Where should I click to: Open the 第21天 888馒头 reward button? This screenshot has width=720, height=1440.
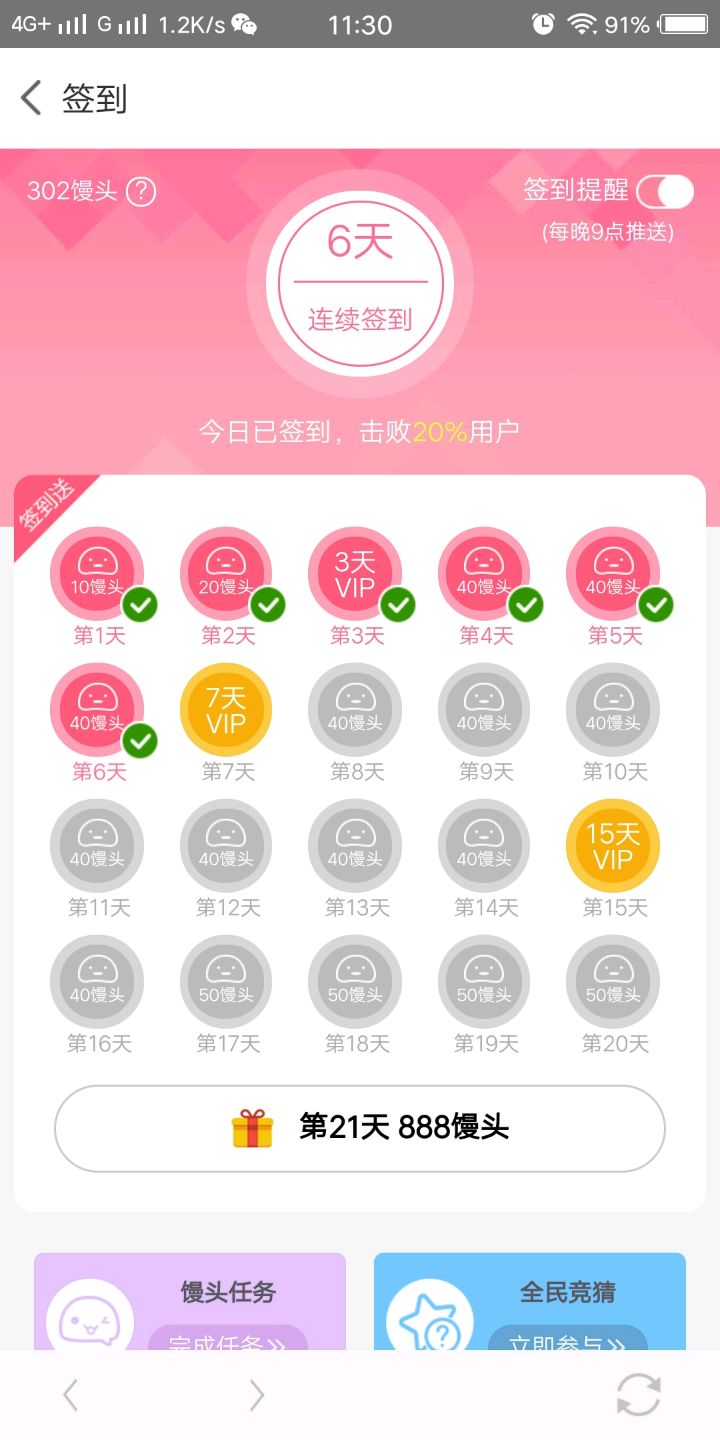pos(360,1128)
